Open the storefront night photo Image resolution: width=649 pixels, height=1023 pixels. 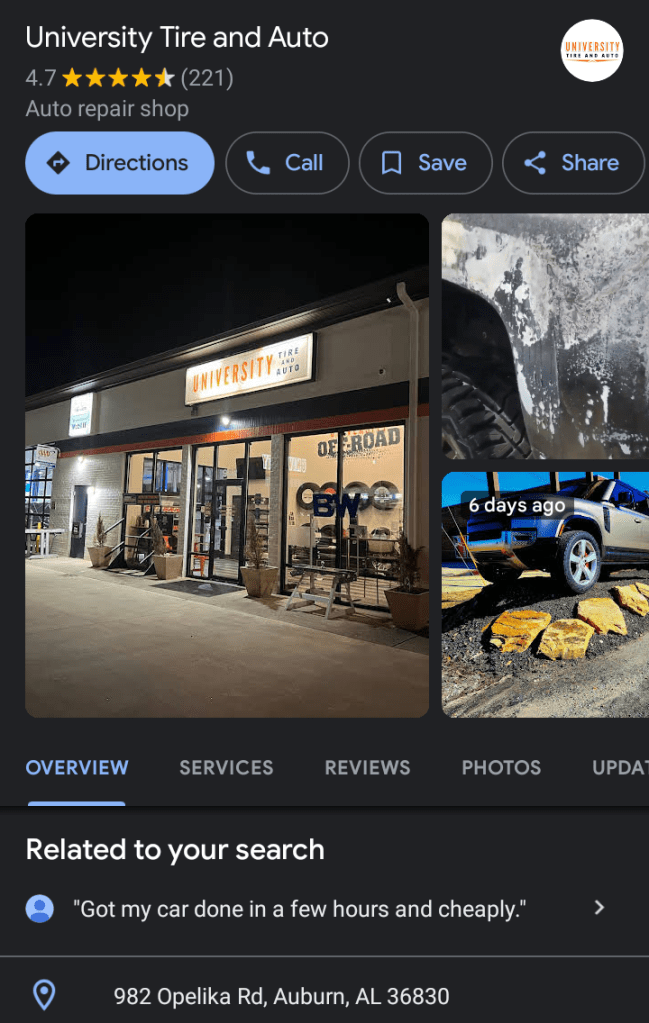227,465
